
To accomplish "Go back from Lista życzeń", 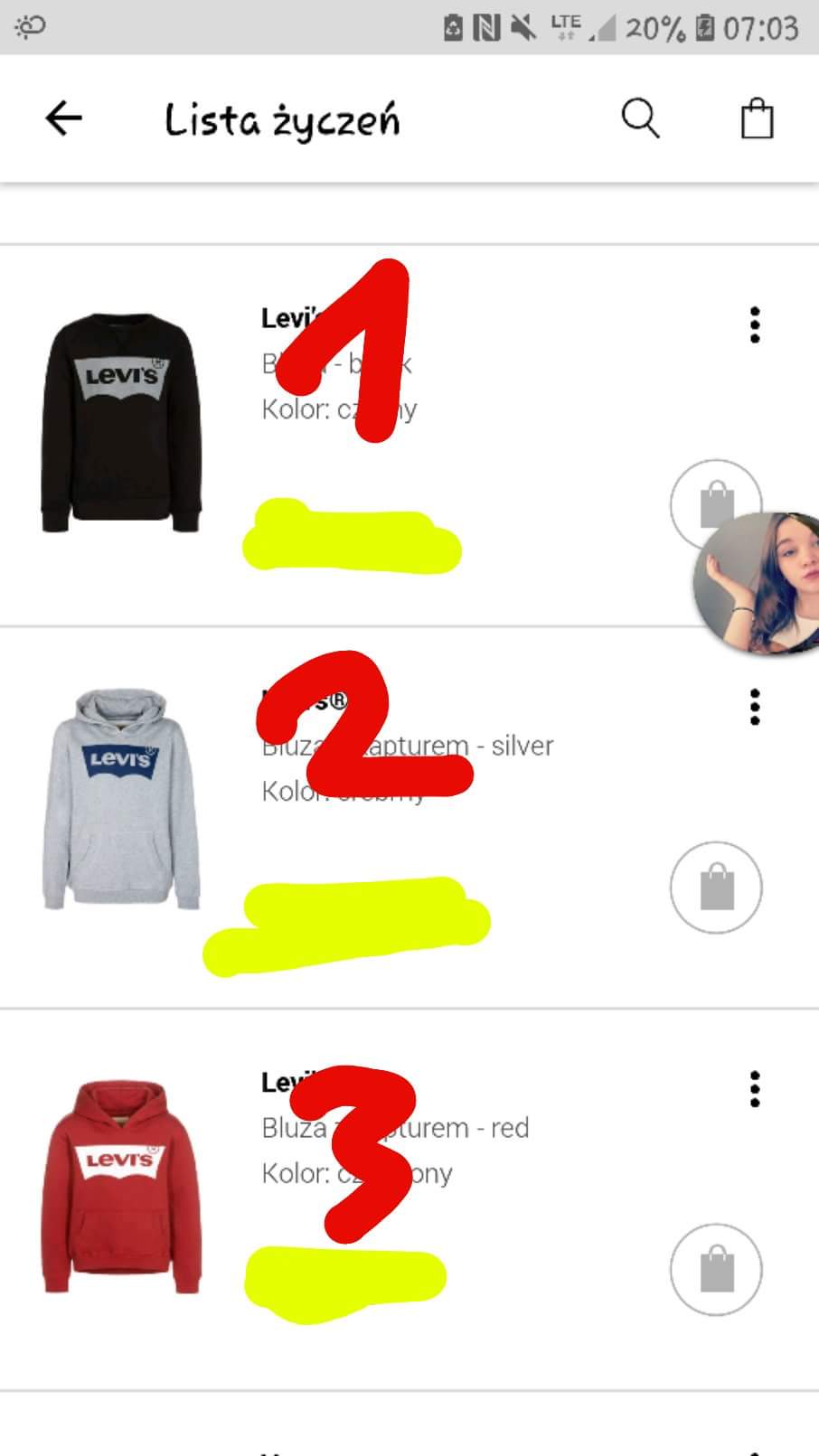I will (x=63, y=118).
